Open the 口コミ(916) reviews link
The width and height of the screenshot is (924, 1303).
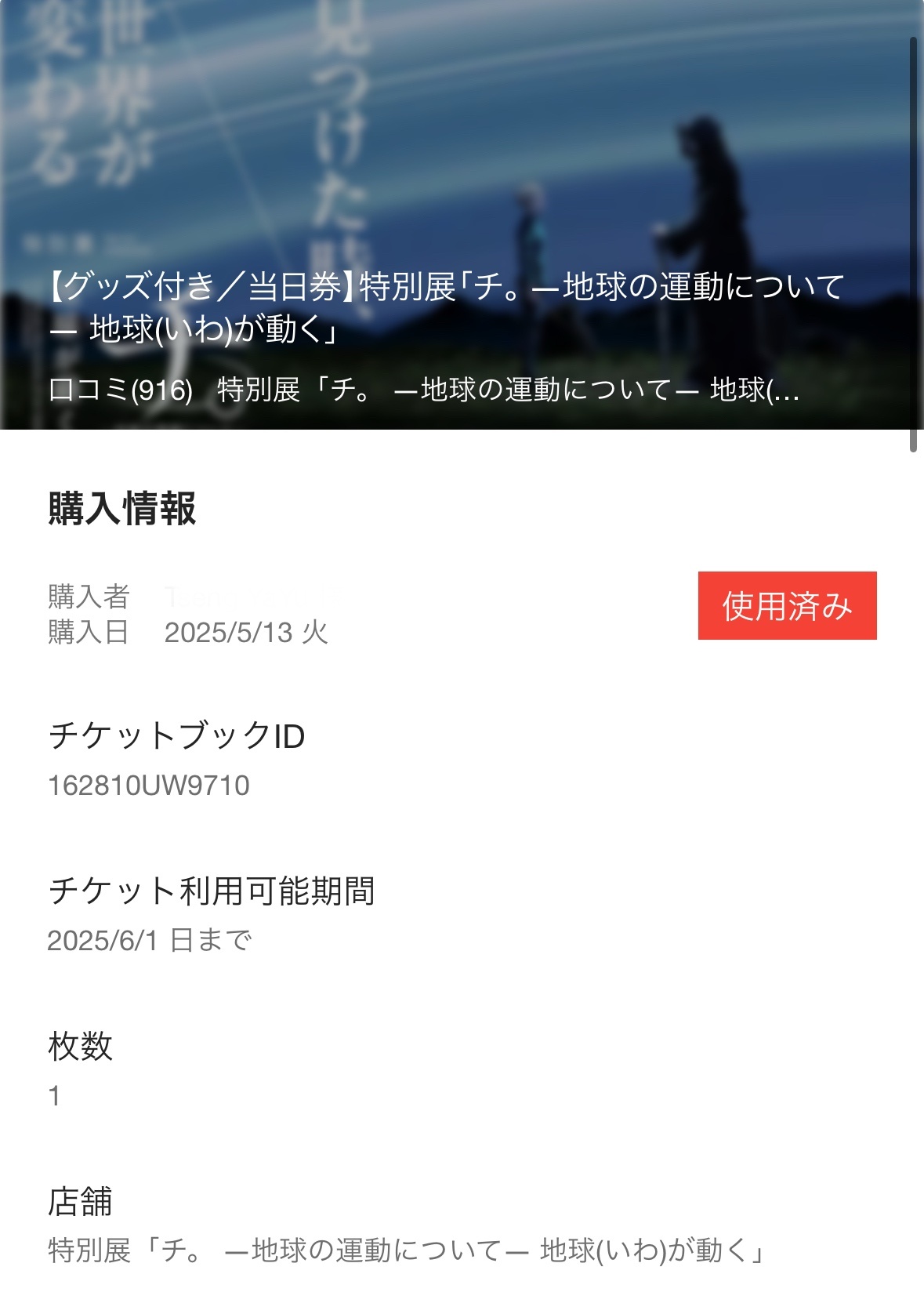point(121,390)
